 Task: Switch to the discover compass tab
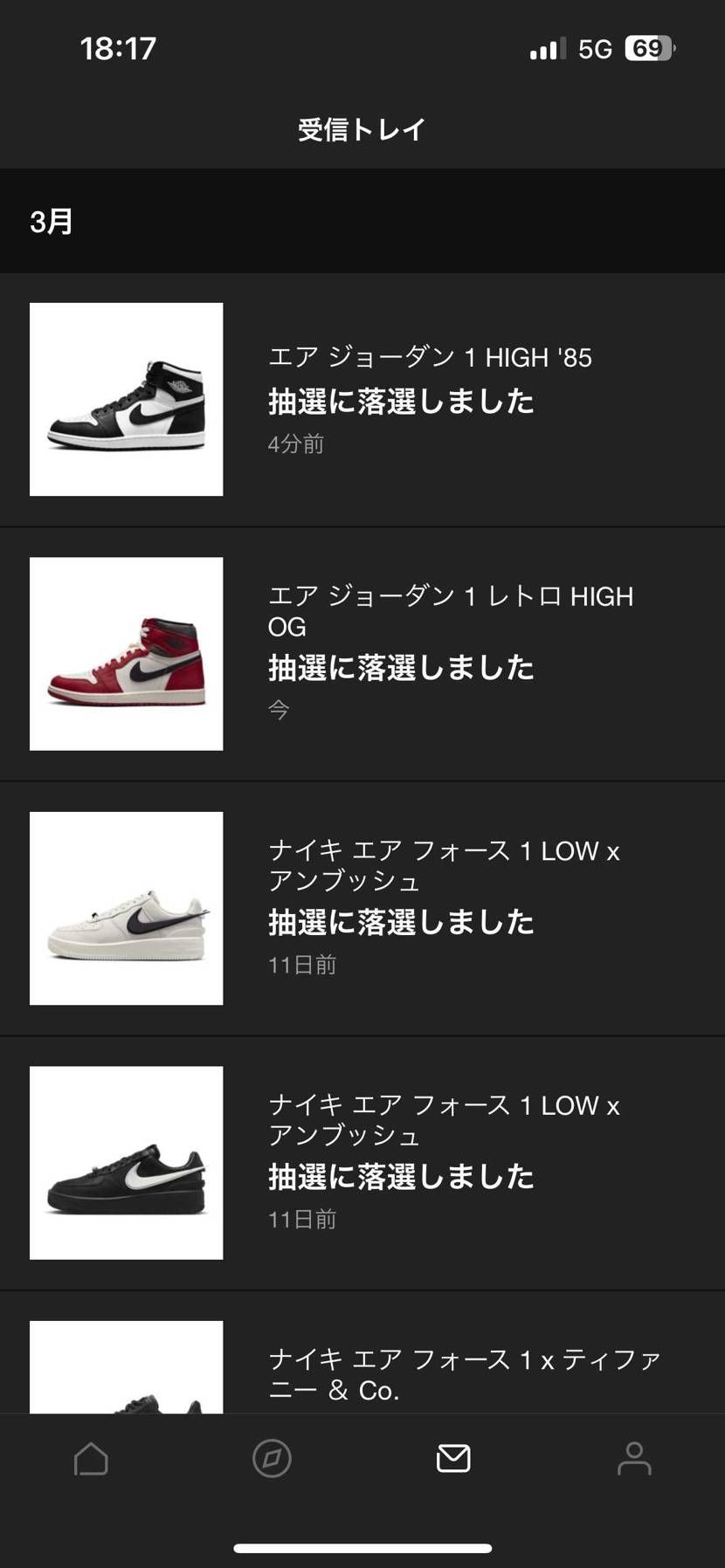click(272, 1459)
